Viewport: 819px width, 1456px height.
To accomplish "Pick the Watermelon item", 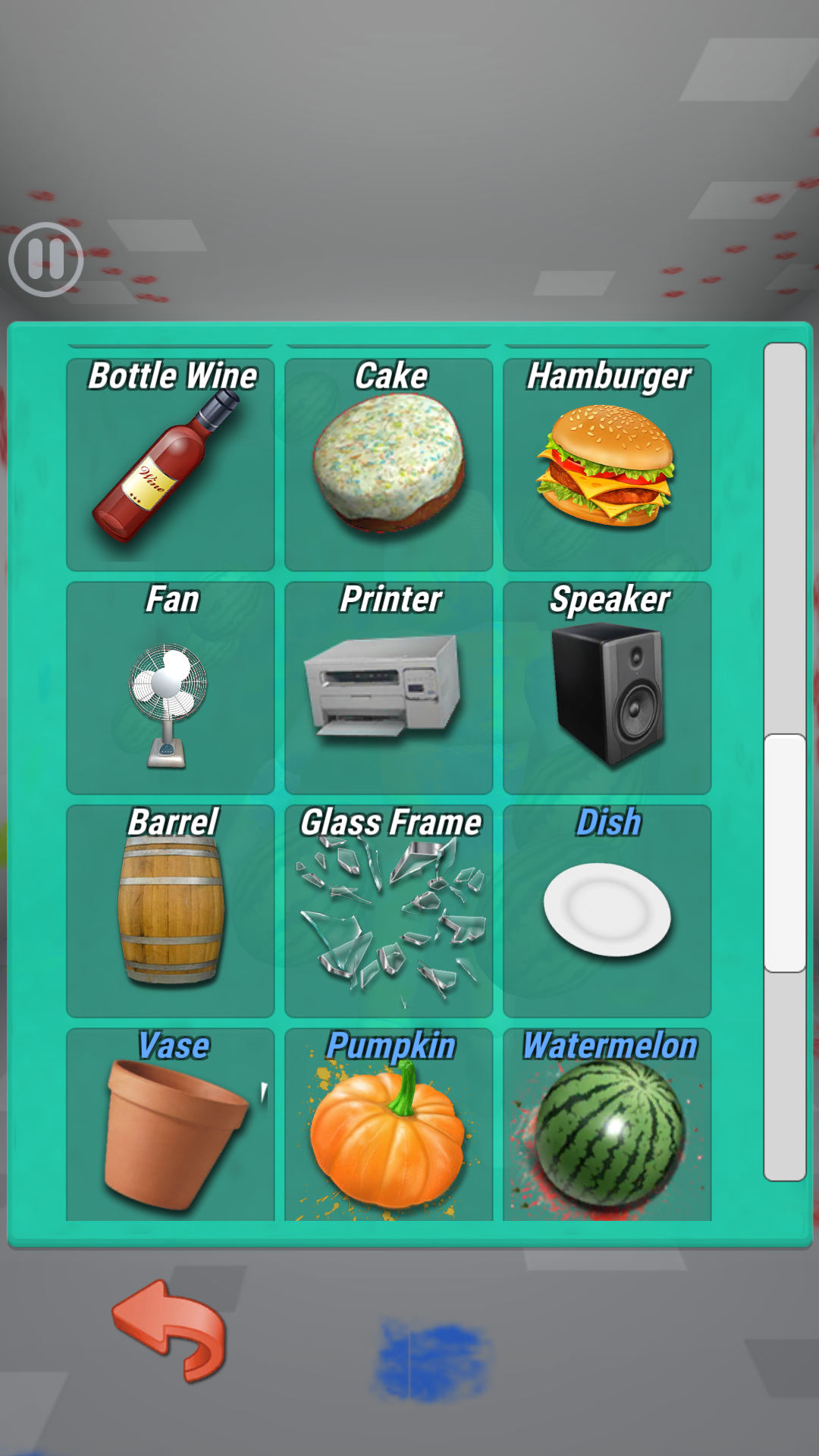I will pos(607,1126).
